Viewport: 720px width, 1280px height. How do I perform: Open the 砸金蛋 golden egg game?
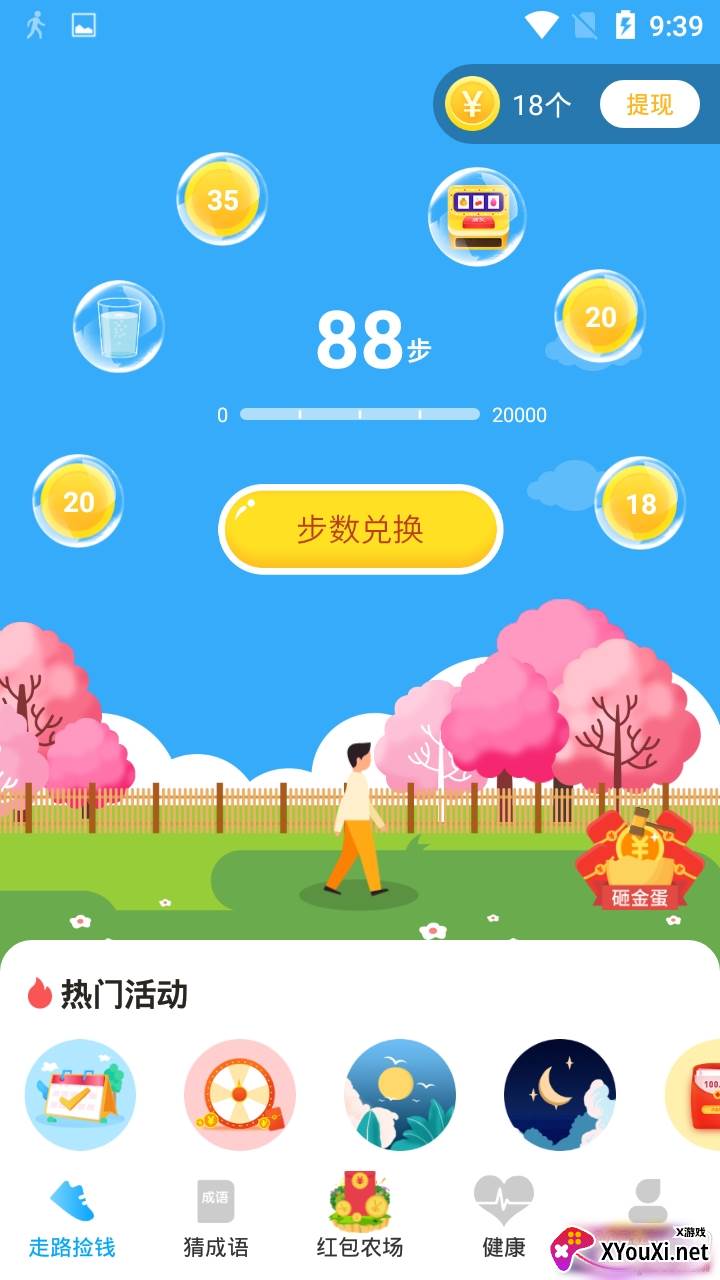pyautogui.click(x=639, y=860)
